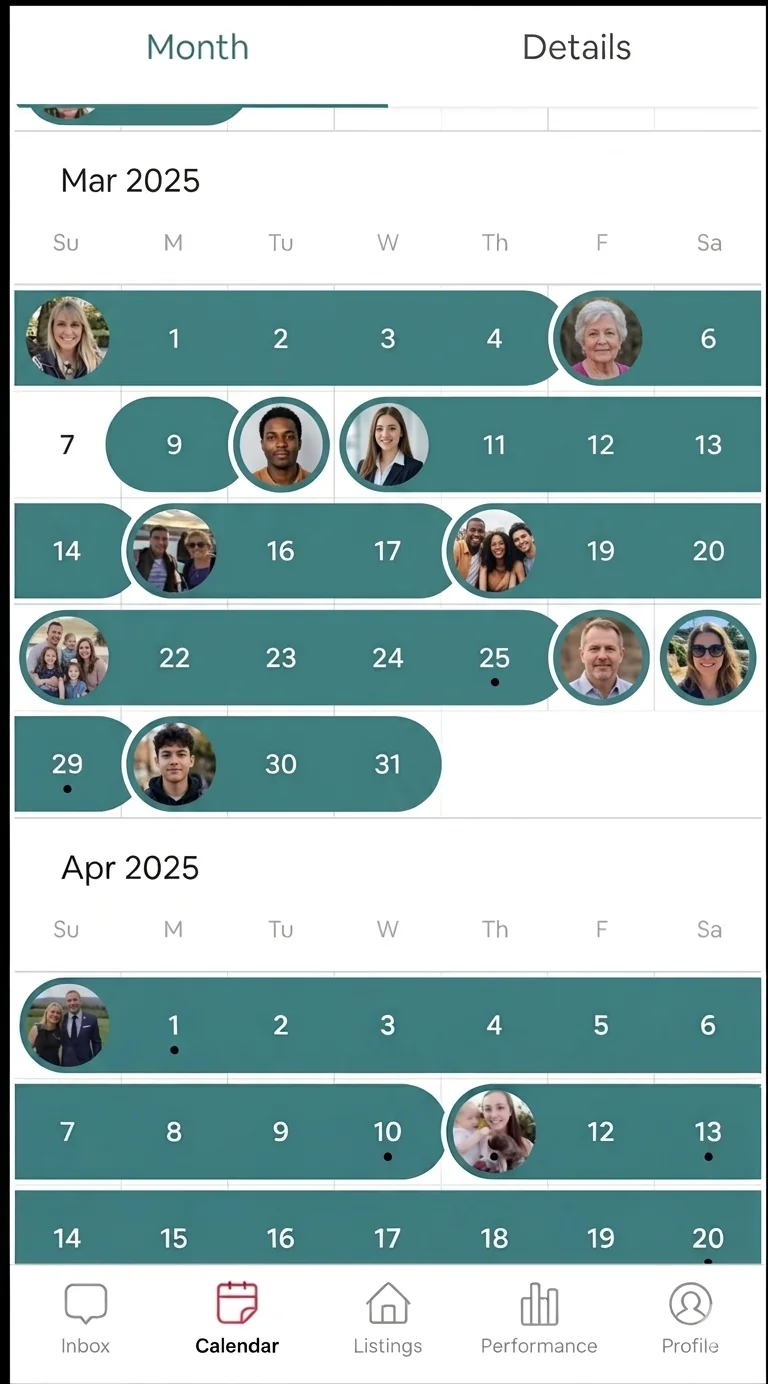The image size is (768, 1384).
Task: Tap March 31 in the calendar
Action: pos(387,764)
